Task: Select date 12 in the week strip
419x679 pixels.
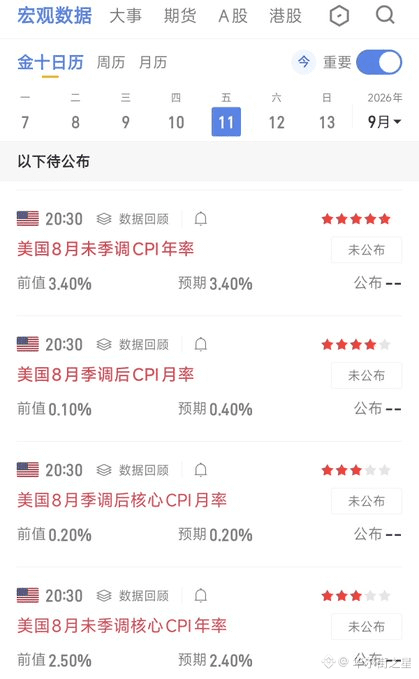Action: click(x=277, y=122)
